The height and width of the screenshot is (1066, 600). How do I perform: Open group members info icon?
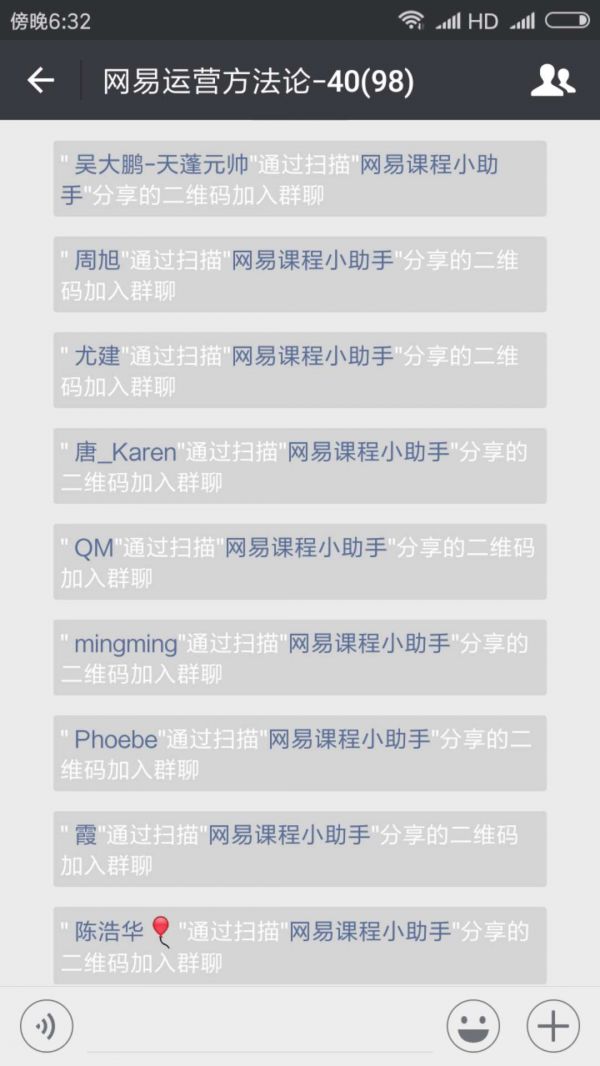[552, 80]
